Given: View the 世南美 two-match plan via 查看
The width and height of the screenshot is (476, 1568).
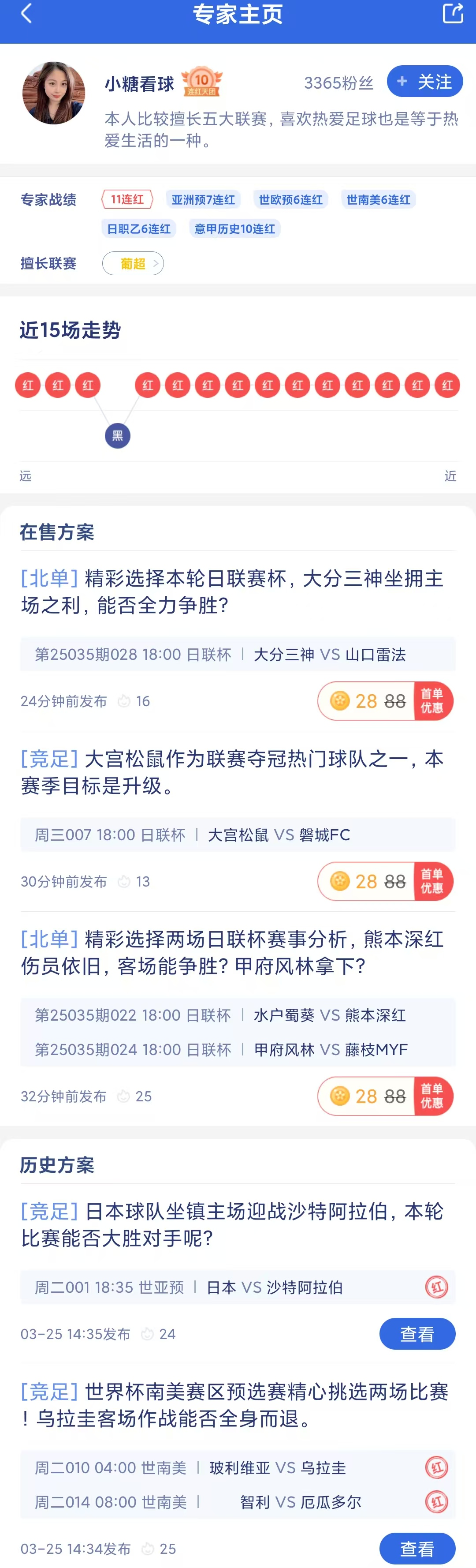Looking at the screenshot, I should pos(417,1548).
